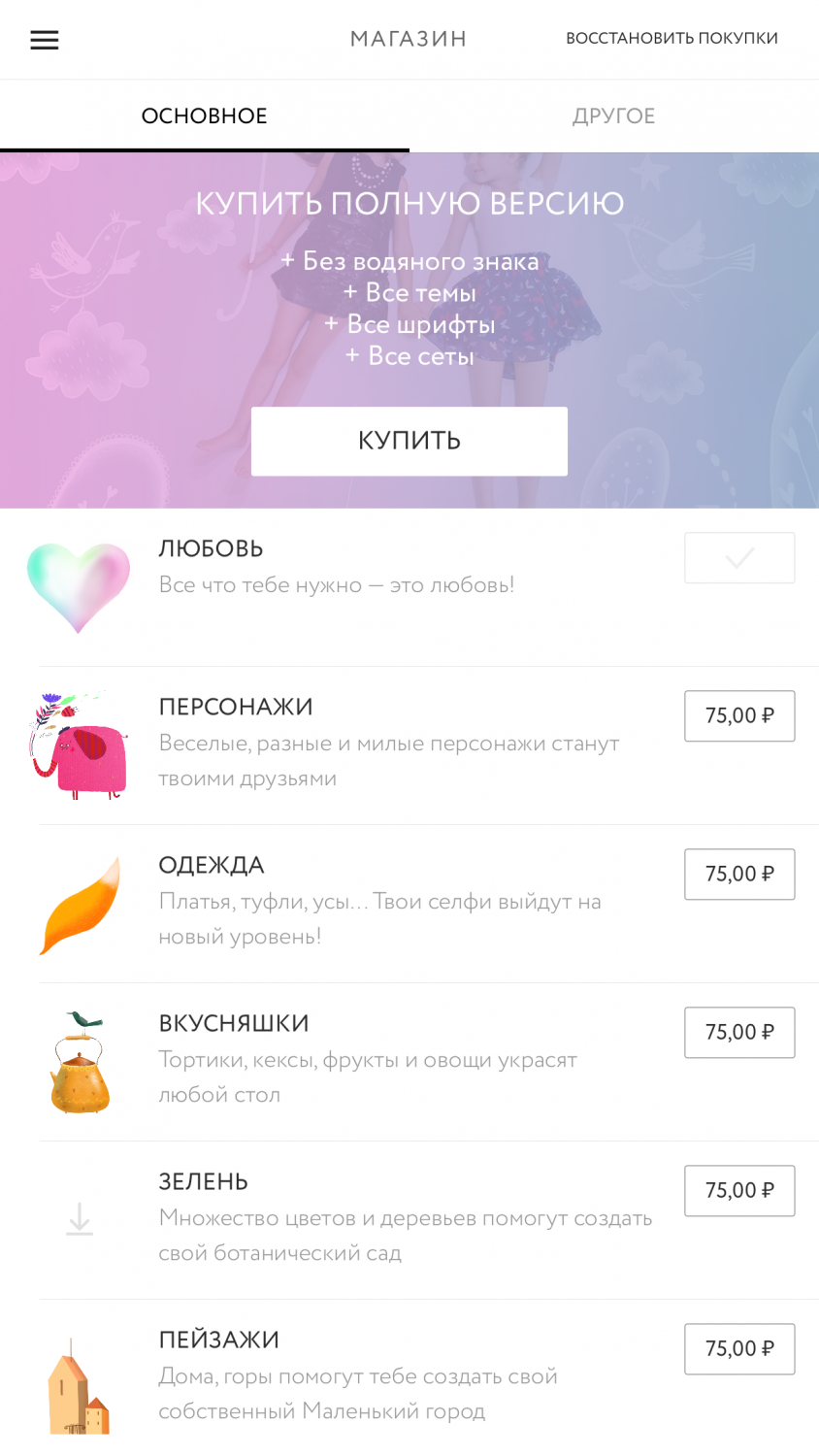Download the Зелень set via arrow icon
This screenshot has height=1456, width=819.
80,1219
